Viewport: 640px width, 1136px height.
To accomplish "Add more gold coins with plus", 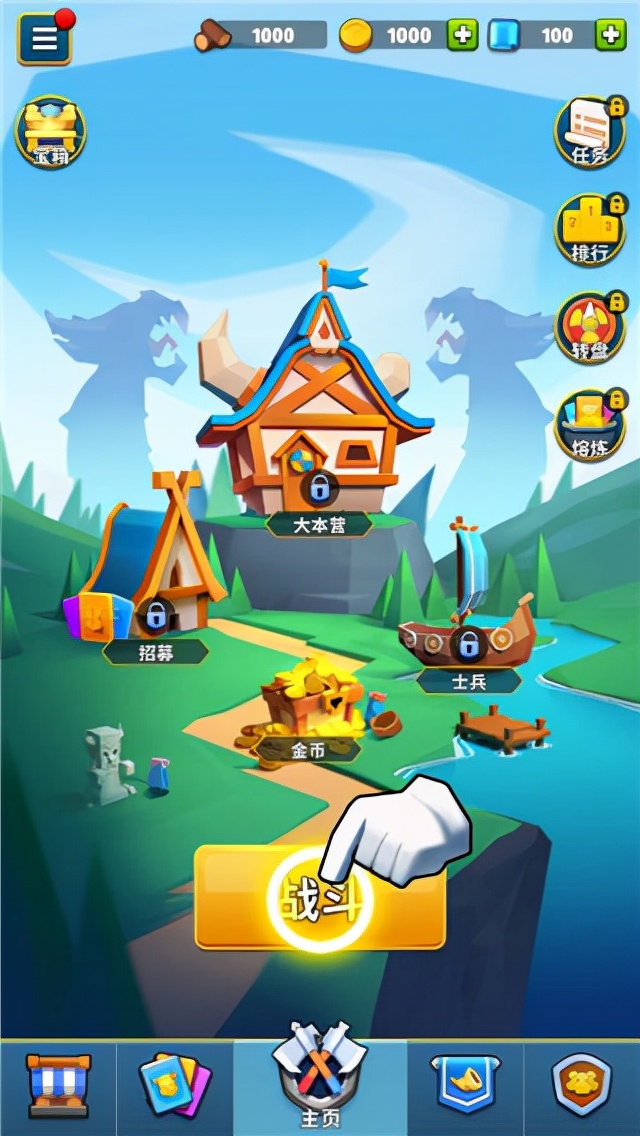I will click(x=462, y=36).
